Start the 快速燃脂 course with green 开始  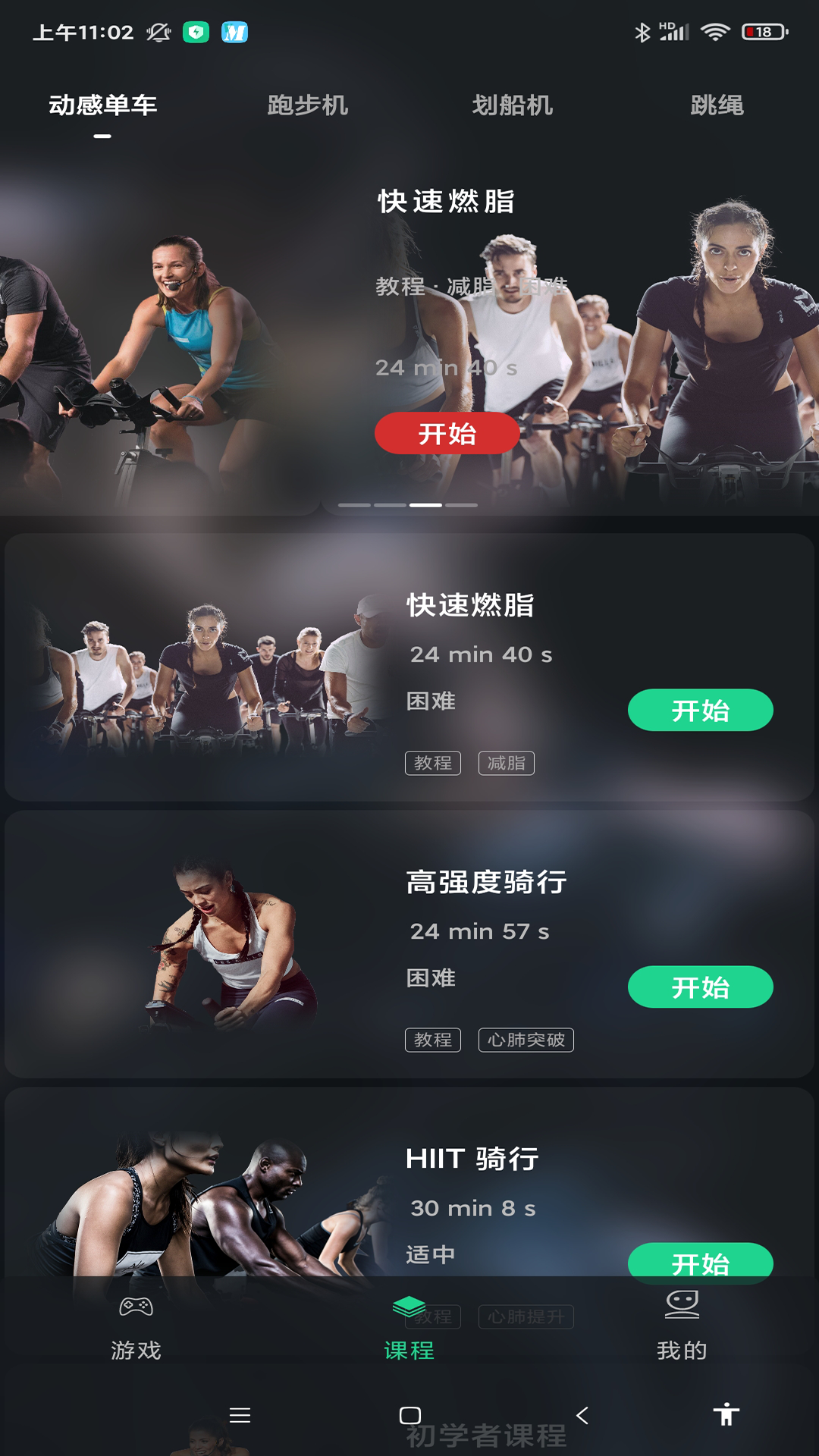[699, 711]
